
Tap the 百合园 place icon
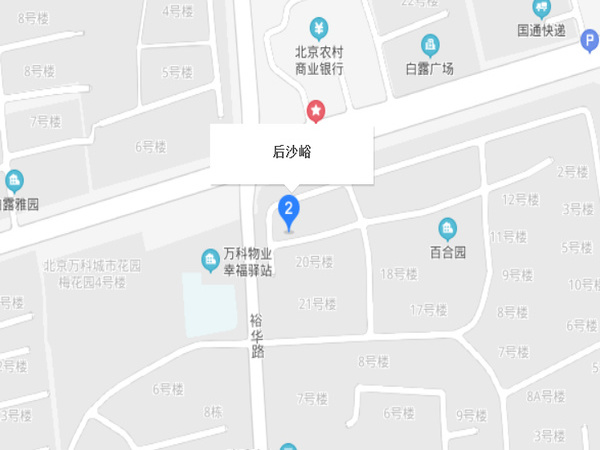[x=447, y=229]
